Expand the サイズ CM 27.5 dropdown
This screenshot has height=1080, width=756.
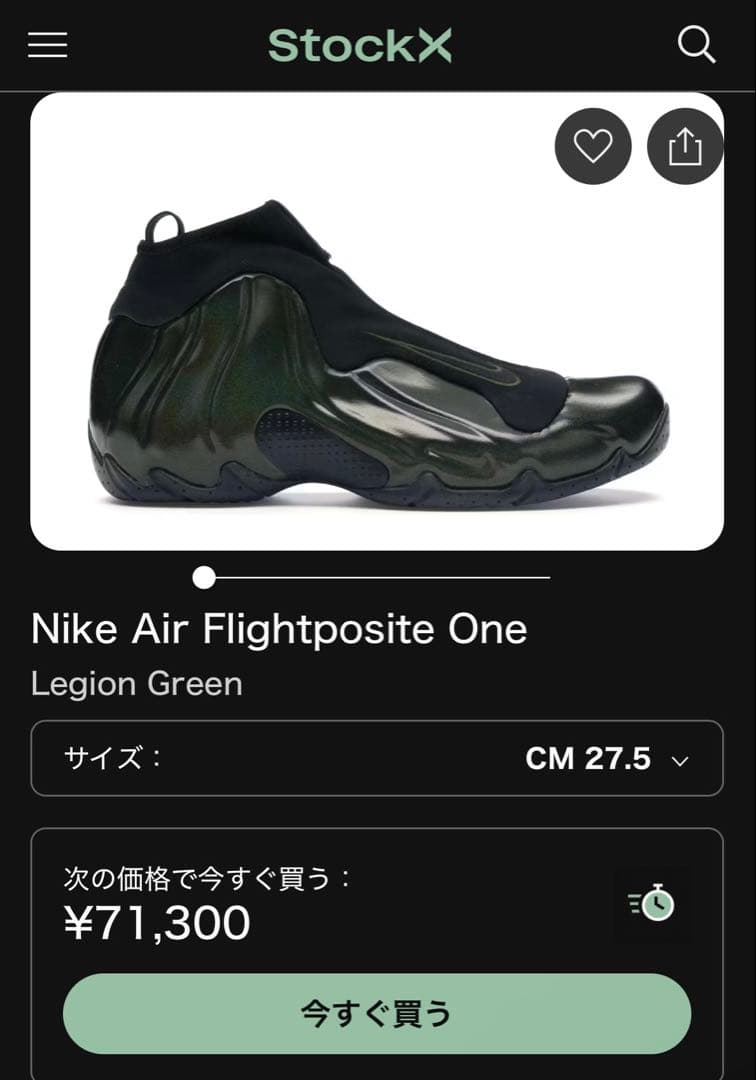point(377,758)
